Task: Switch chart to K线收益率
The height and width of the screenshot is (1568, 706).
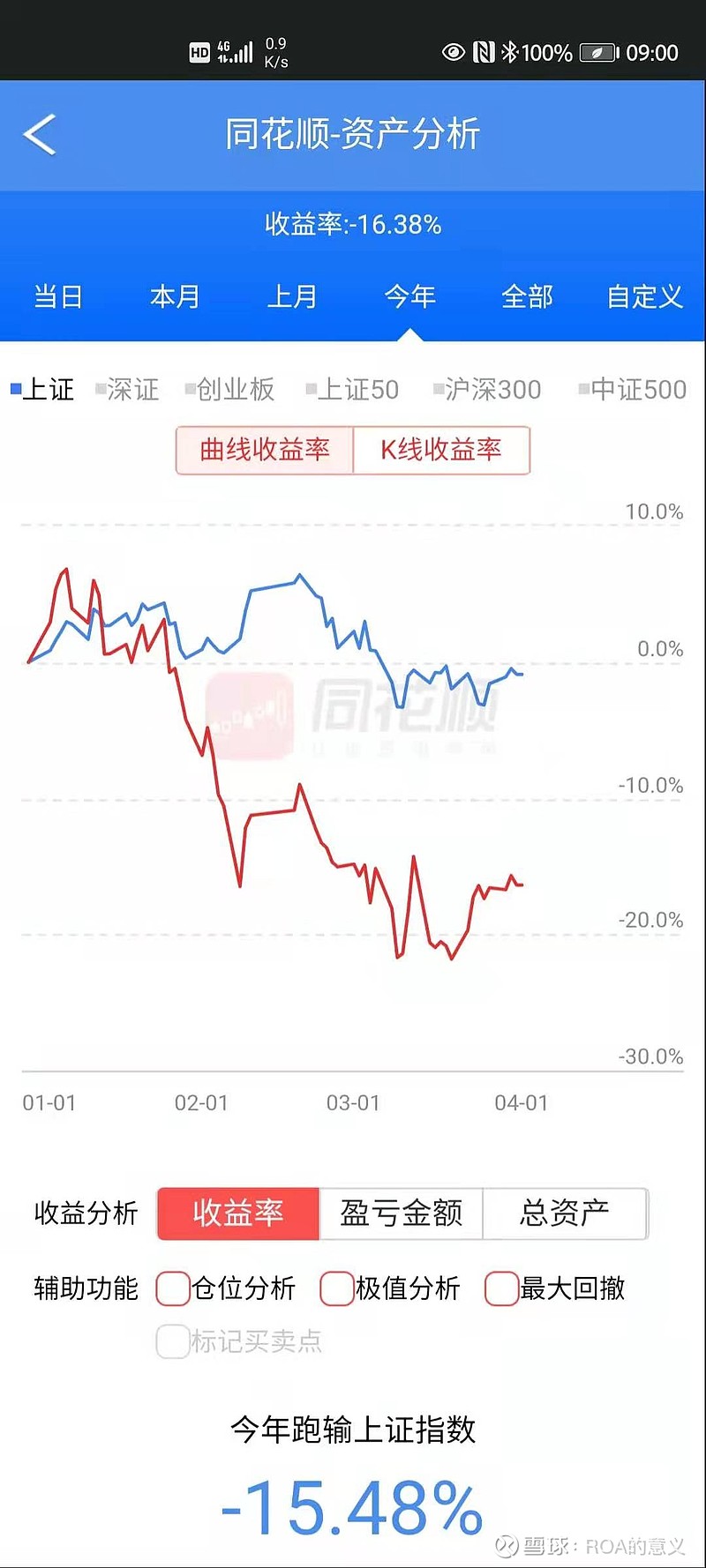Action: pos(441,451)
